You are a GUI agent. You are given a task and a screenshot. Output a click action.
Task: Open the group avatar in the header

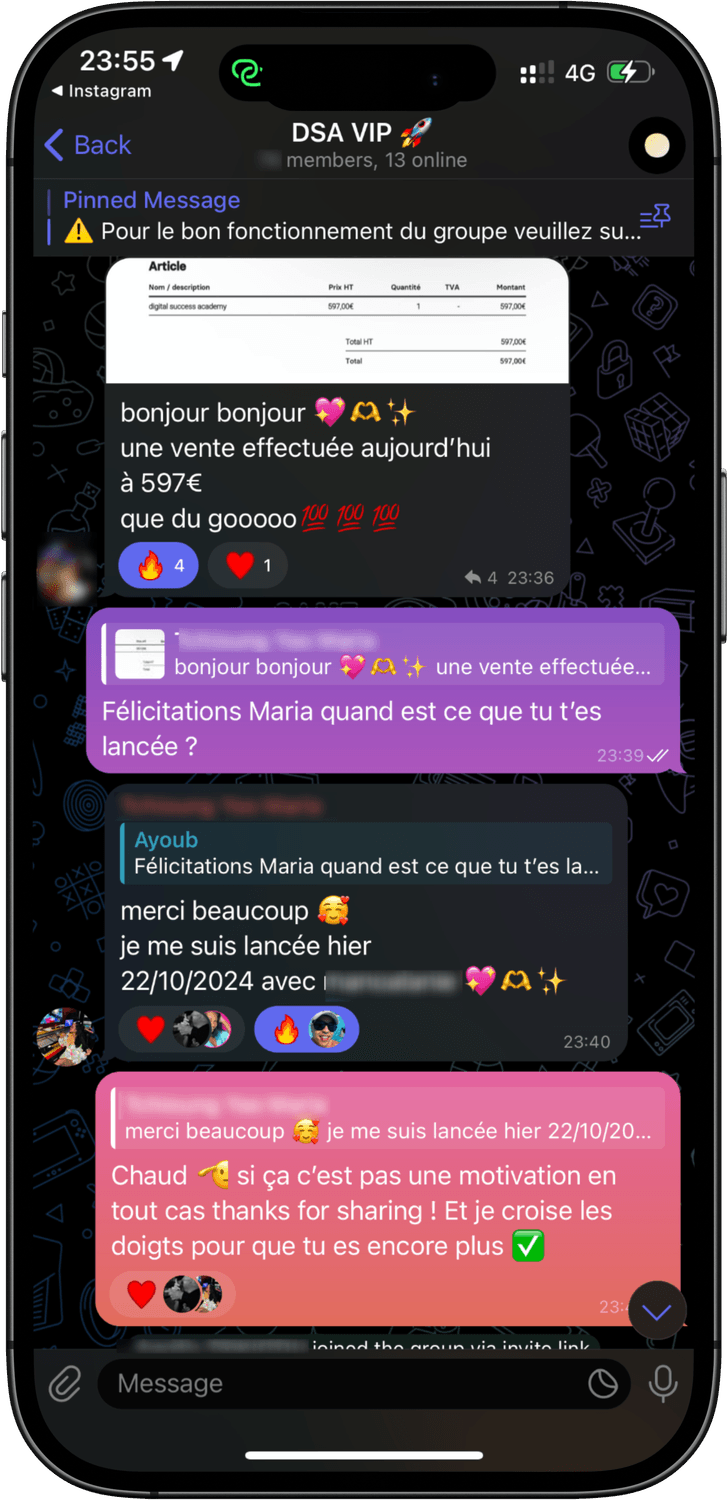(x=656, y=146)
